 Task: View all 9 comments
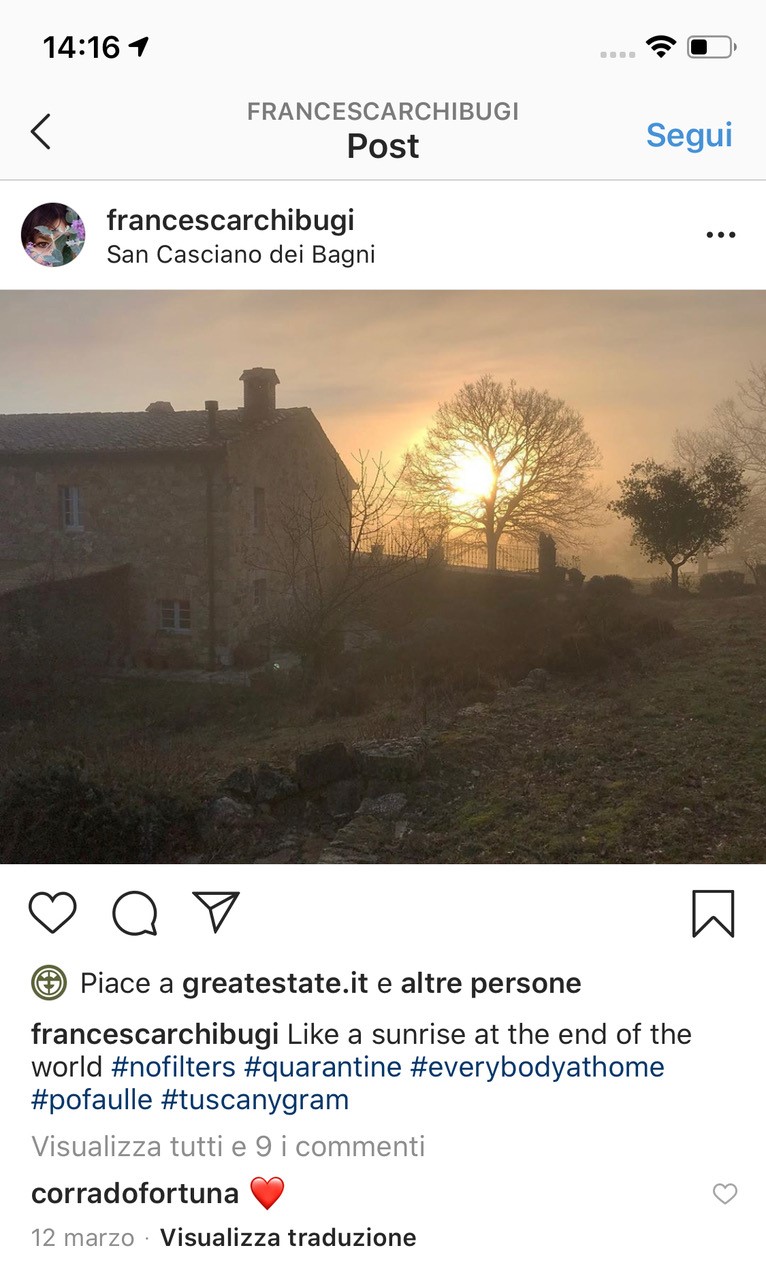pos(228,1146)
